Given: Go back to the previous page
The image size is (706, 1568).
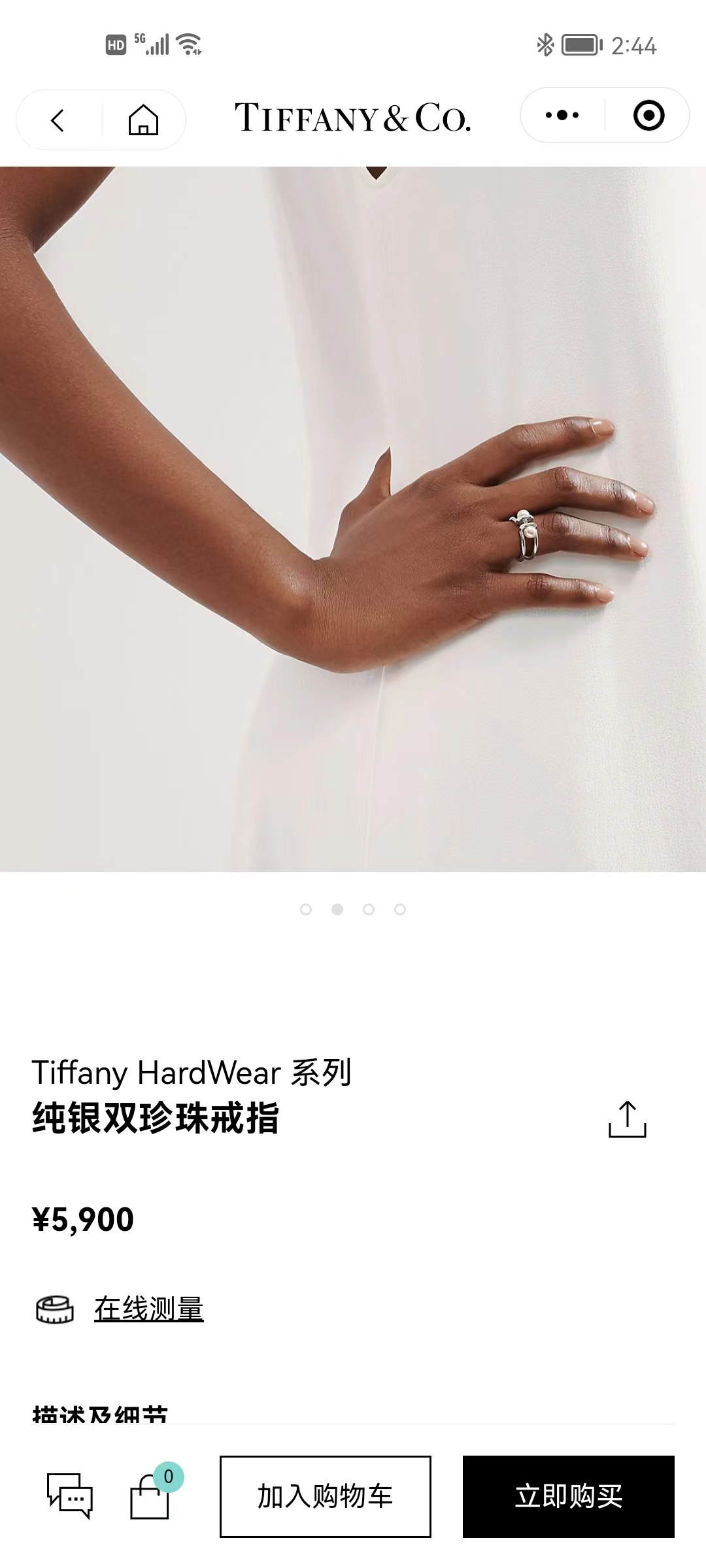Looking at the screenshot, I should click(x=58, y=120).
